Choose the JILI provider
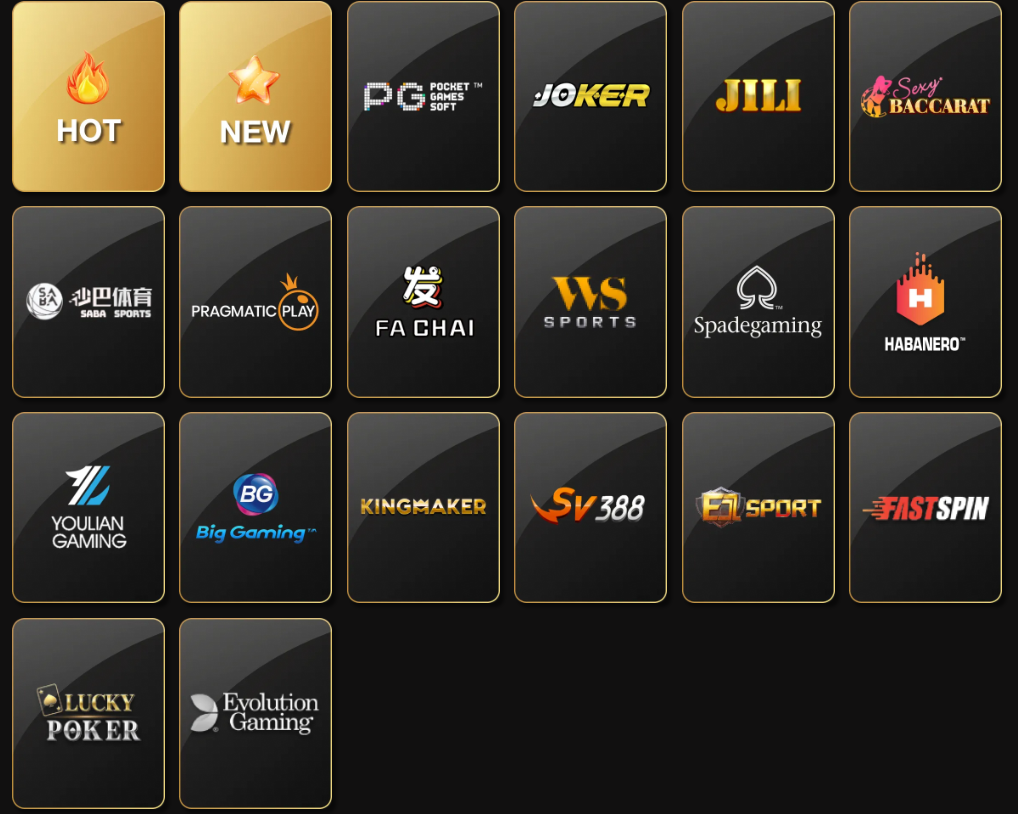The image size is (1018, 814). (x=758, y=97)
